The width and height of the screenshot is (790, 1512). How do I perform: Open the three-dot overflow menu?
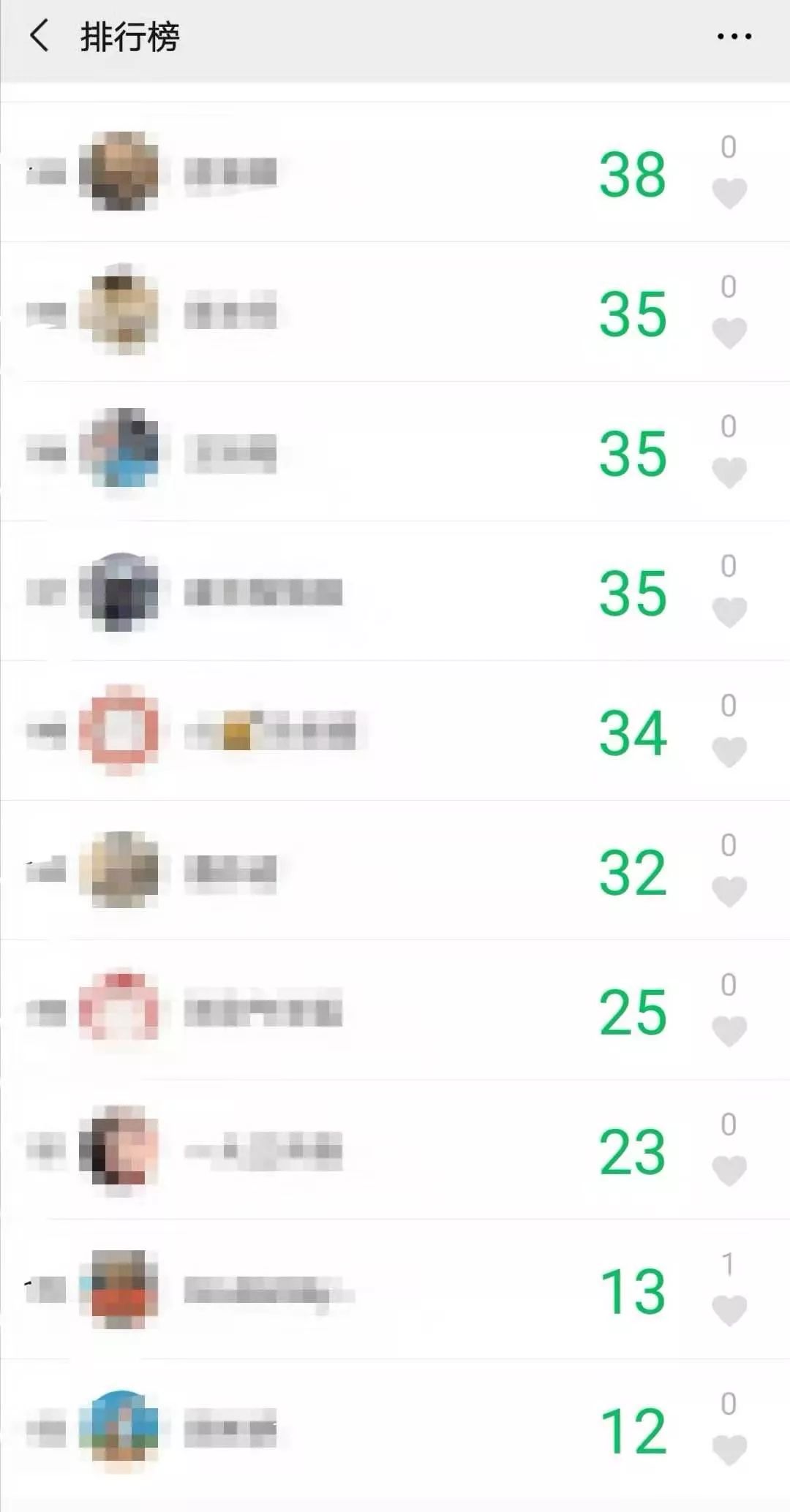tap(734, 36)
